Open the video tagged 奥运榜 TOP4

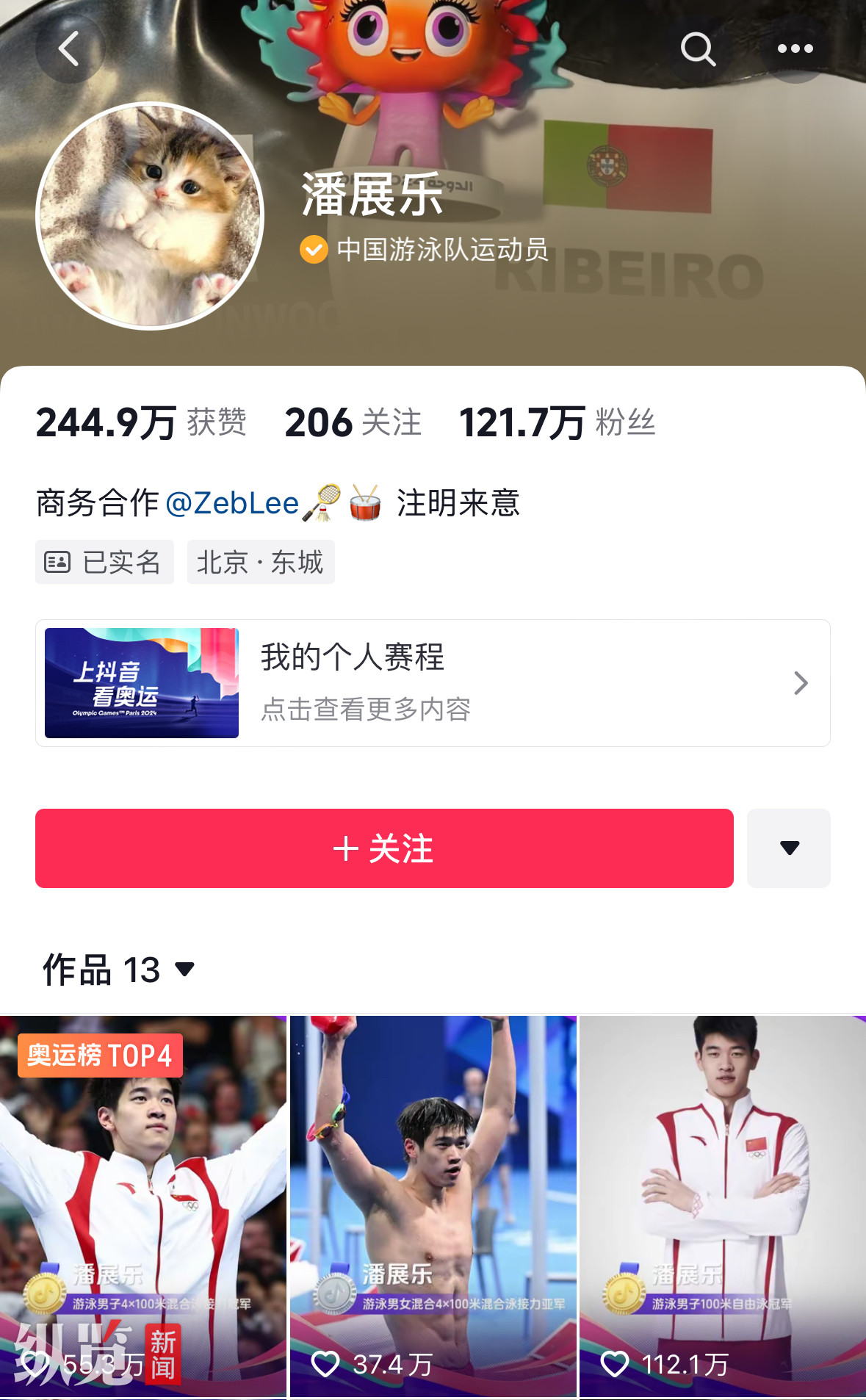point(142,1205)
